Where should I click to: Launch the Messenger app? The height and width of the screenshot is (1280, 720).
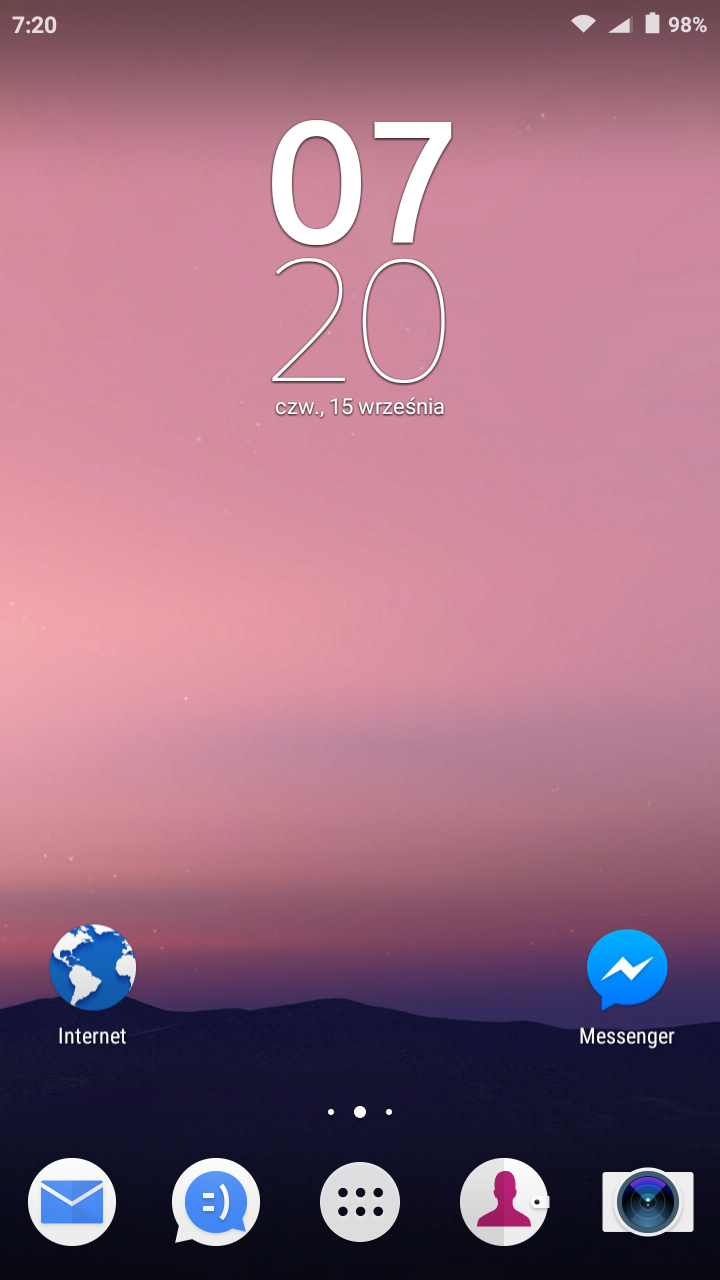(627, 970)
